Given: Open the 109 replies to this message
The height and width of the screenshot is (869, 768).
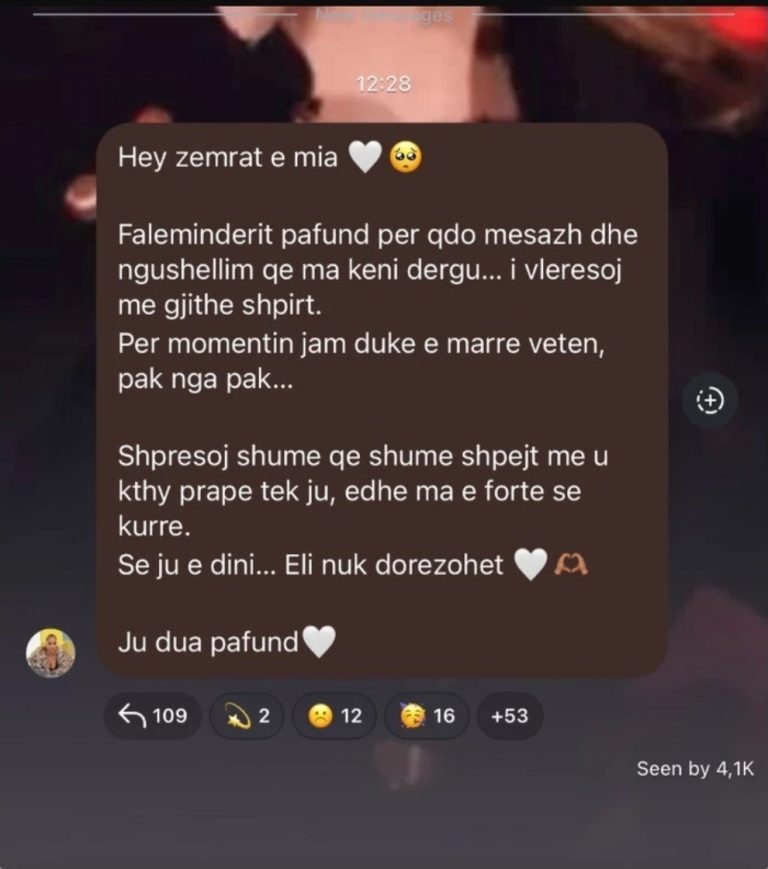Looking at the screenshot, I should coord(153,715).
